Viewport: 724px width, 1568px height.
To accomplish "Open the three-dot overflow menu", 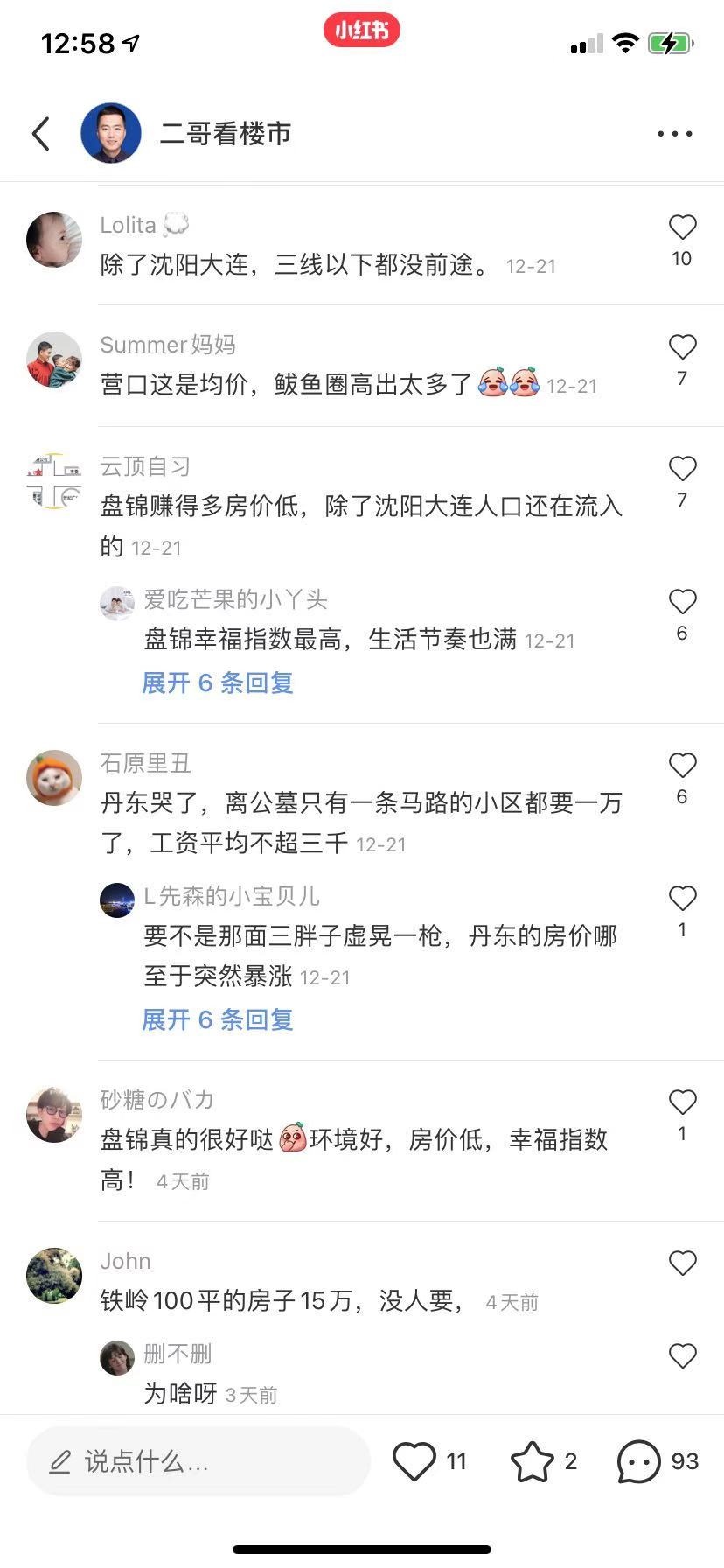I will point(674,134).
